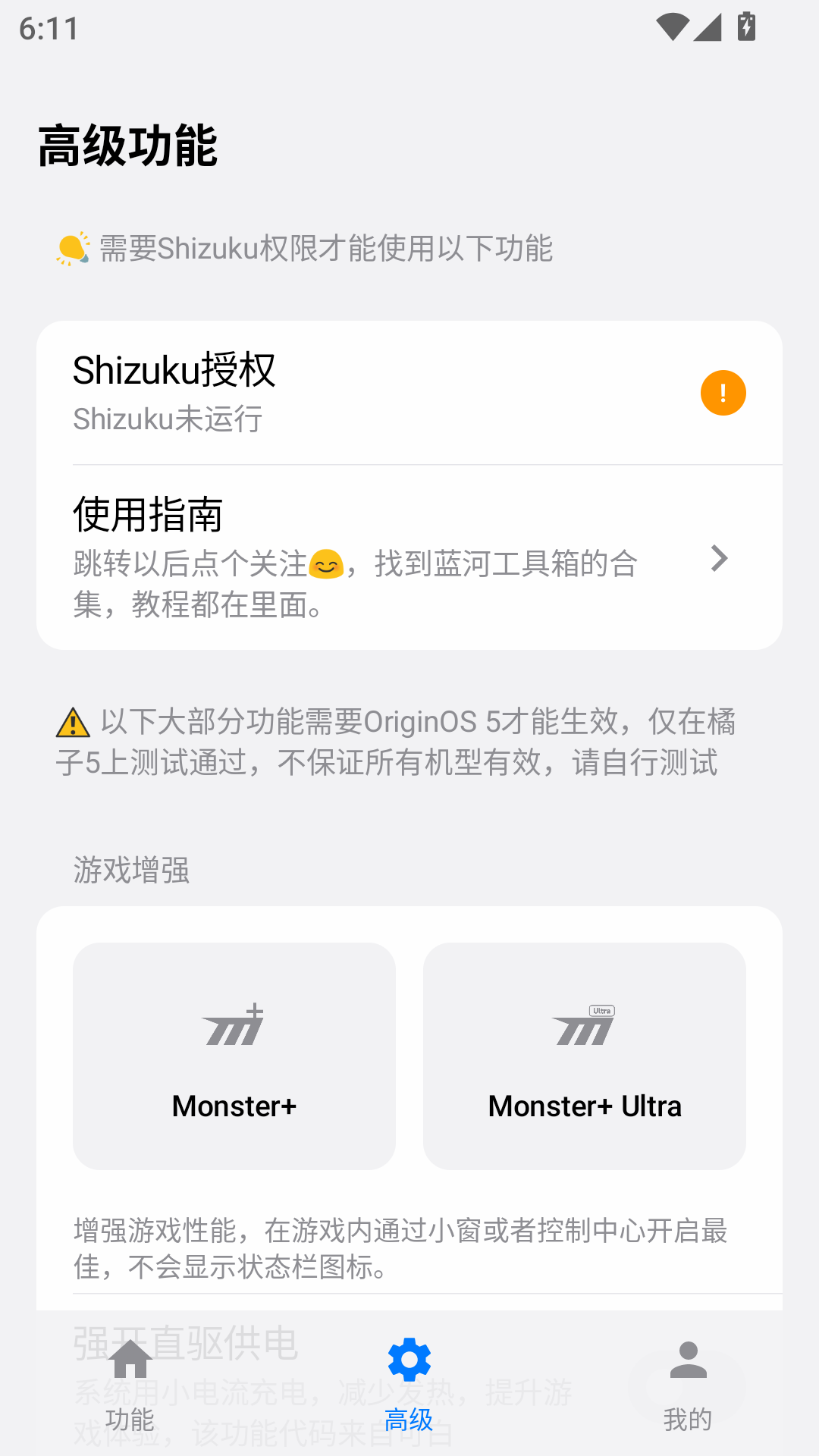
Task: Click the Shizuku未运行 status text
Action: [x=165, y=419]
